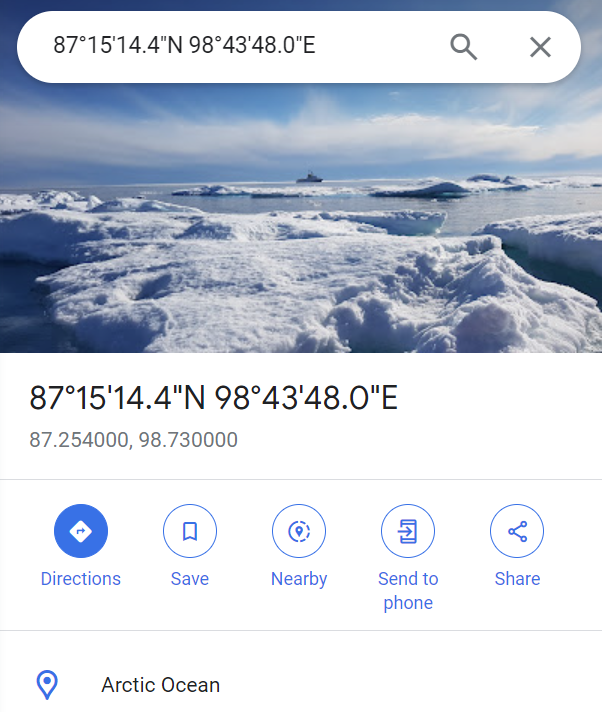Viewport: 602px width, 712px height.
Task: Share this location
Action: click(517, 531)
